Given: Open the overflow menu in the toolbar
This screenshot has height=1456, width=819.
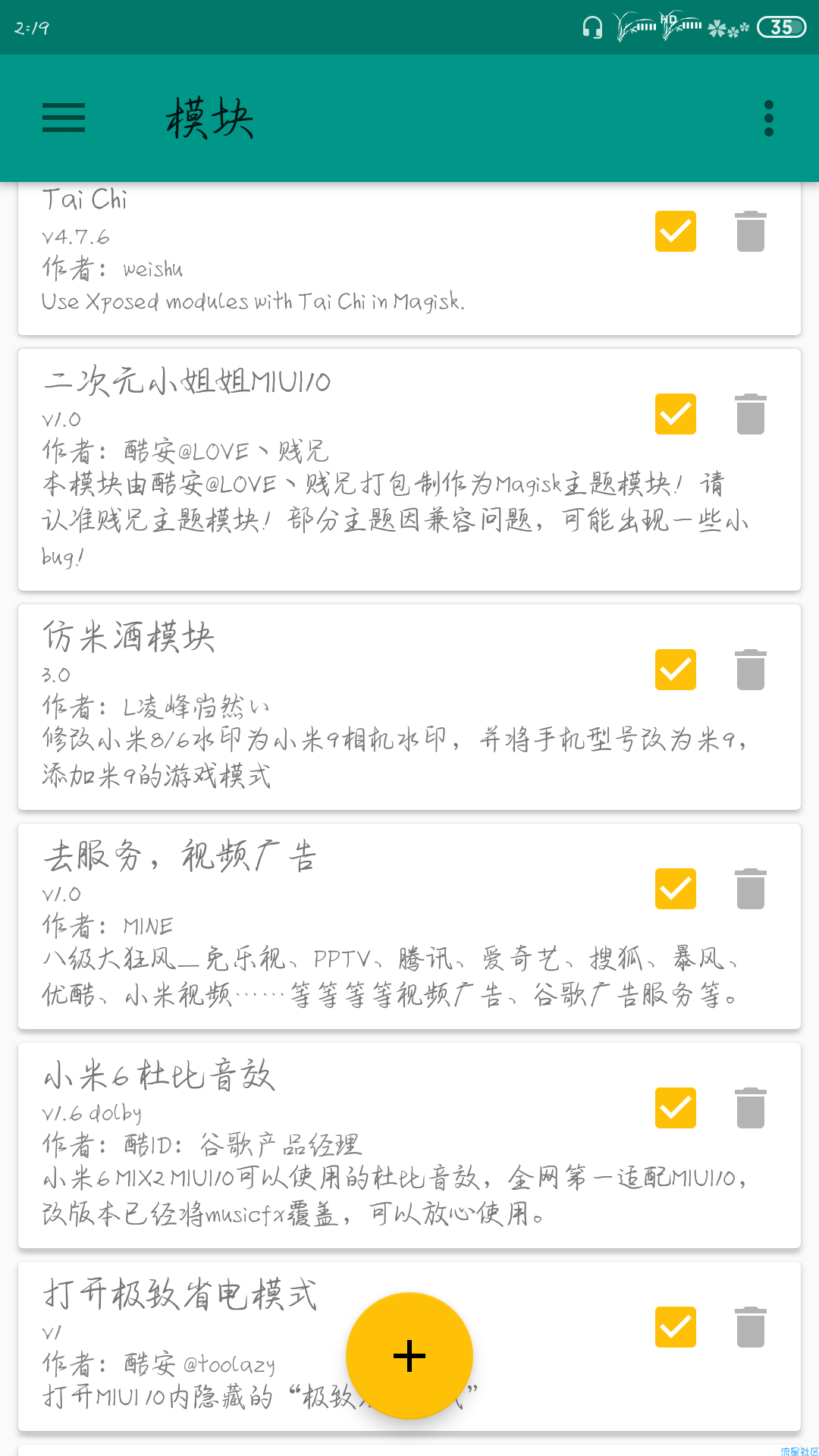Looking at the screenshot, I should [x=769, y=118].
